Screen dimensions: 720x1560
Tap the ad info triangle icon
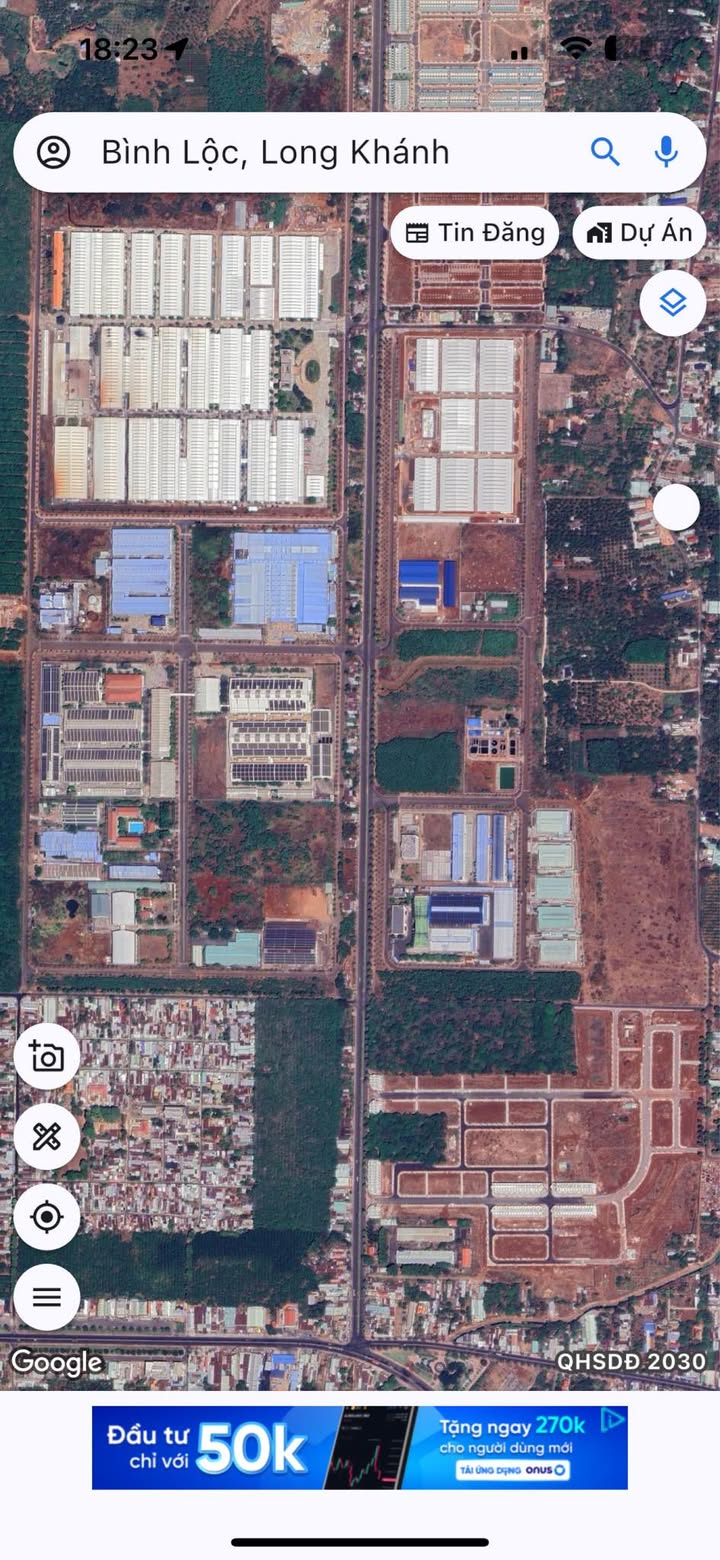(x=612, y=1421)
